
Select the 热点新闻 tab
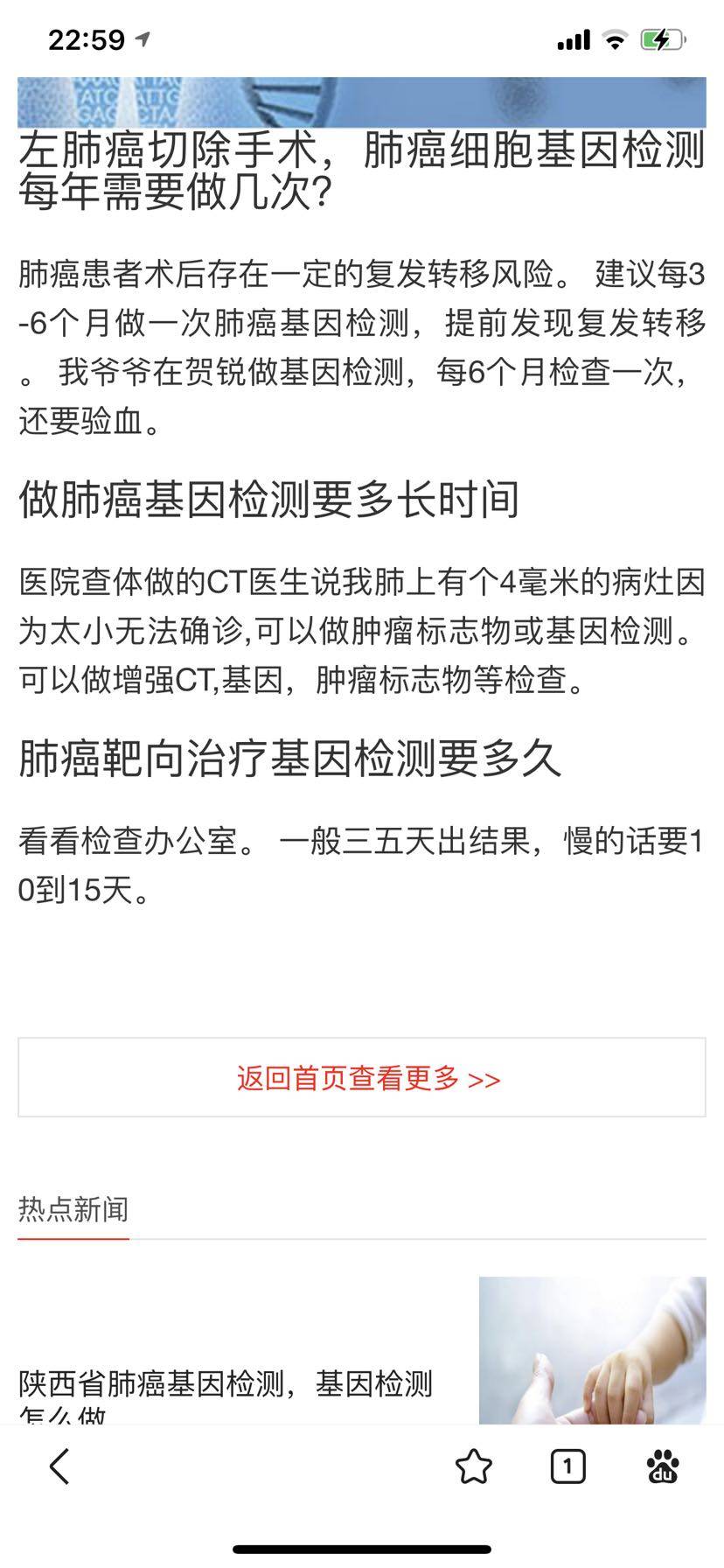point(73,1210)
